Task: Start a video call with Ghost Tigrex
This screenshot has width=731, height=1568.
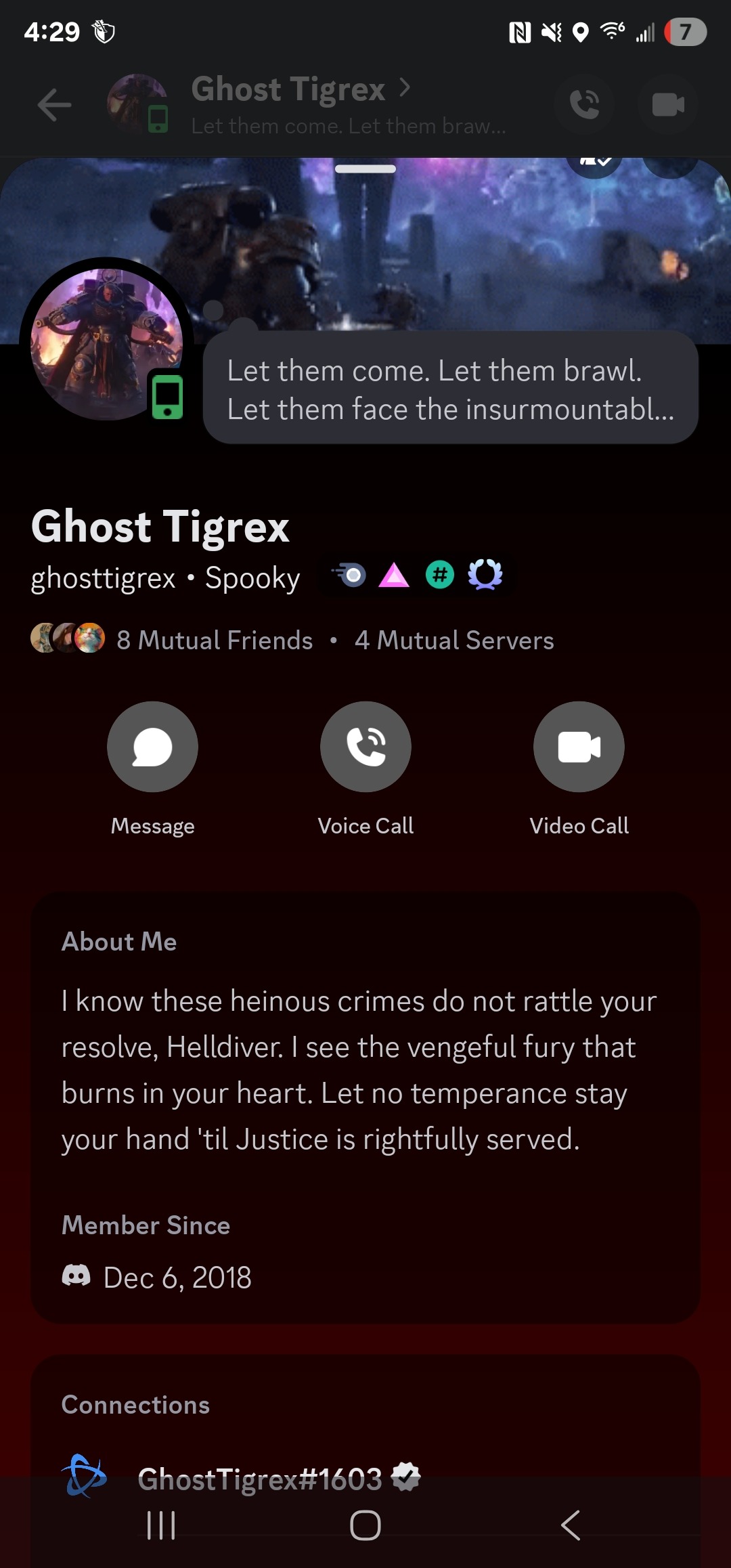Action: (579, 747)
